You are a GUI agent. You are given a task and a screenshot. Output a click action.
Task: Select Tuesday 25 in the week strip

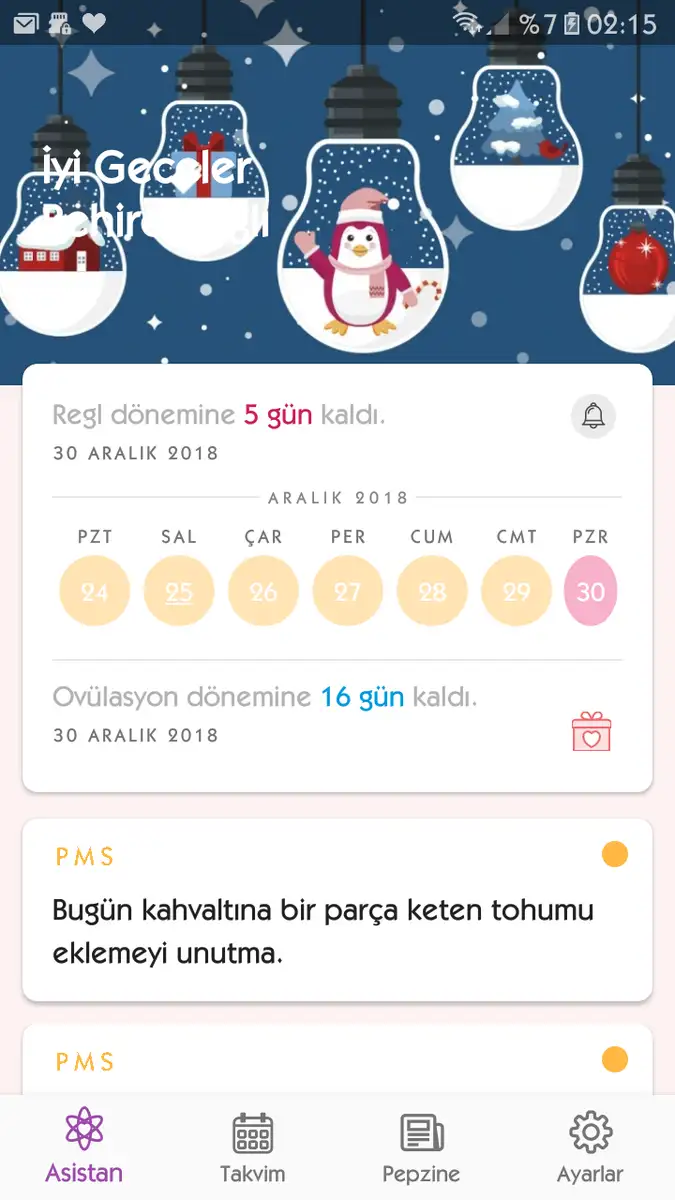click(179, 591)
